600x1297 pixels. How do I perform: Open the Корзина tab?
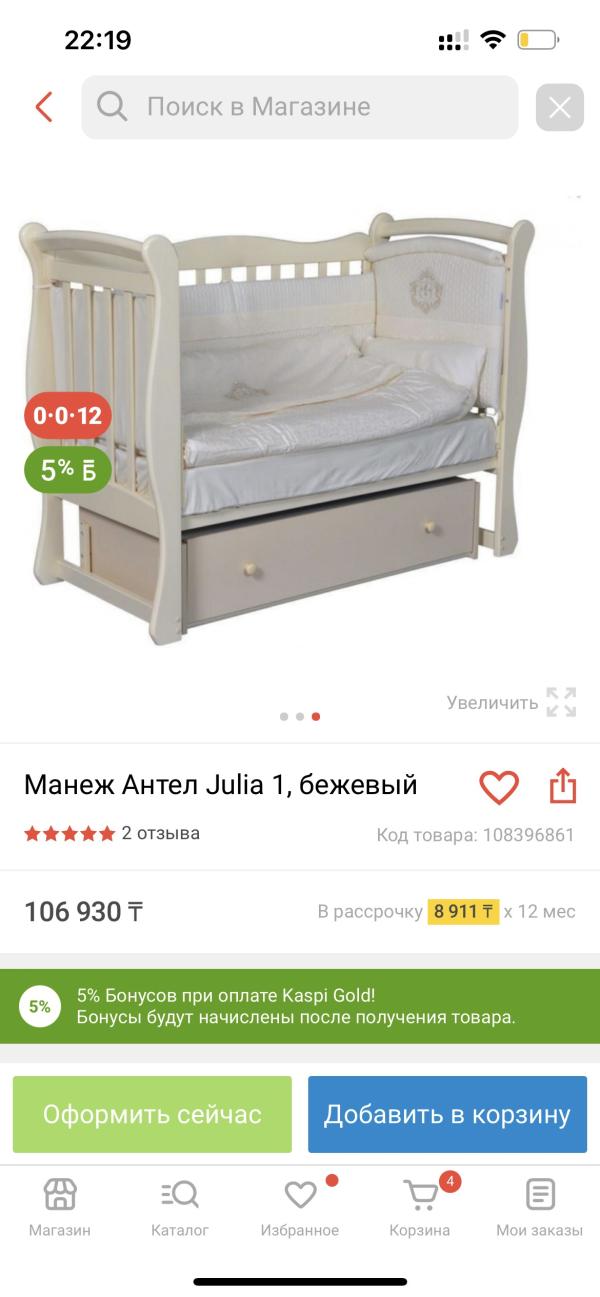coord(420,1207)
